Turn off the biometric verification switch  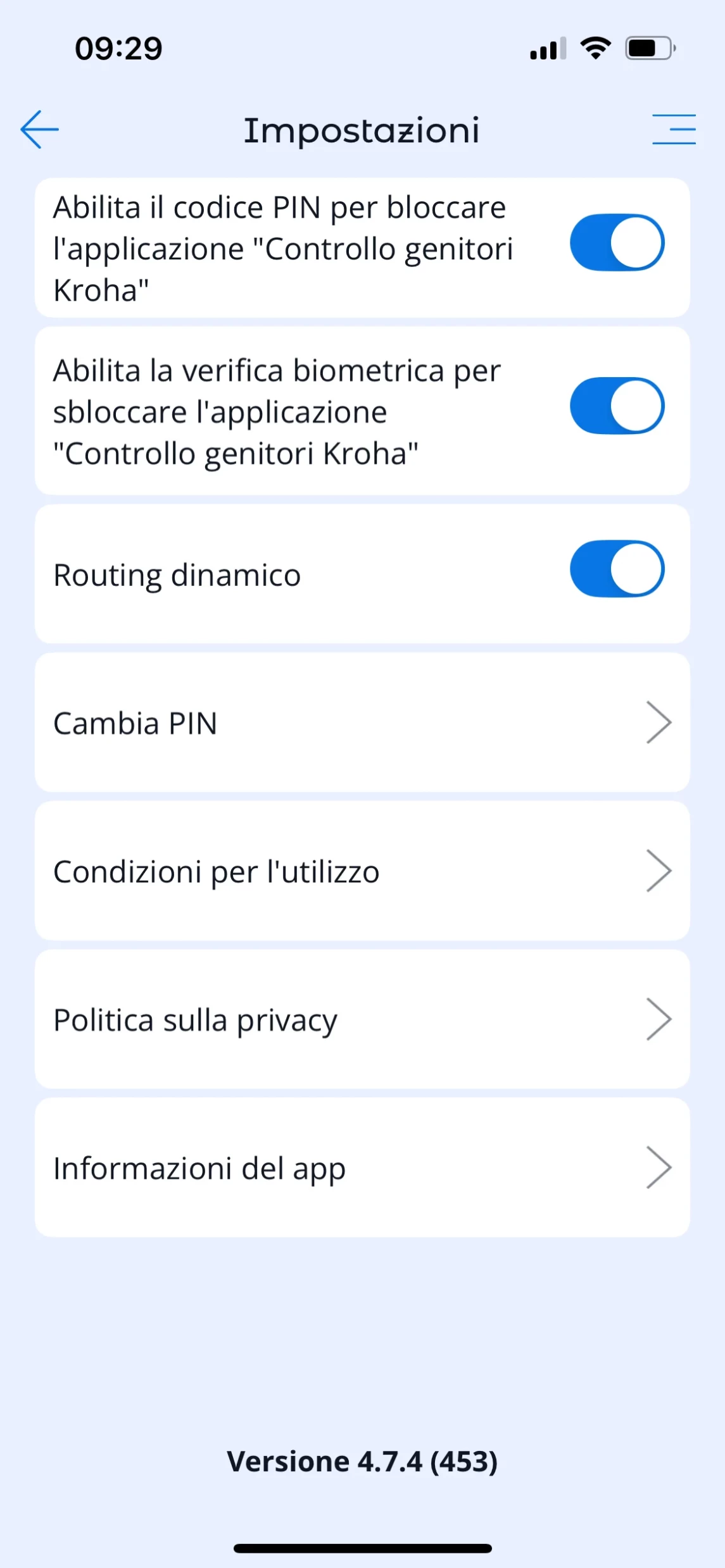tap(617, 406)
